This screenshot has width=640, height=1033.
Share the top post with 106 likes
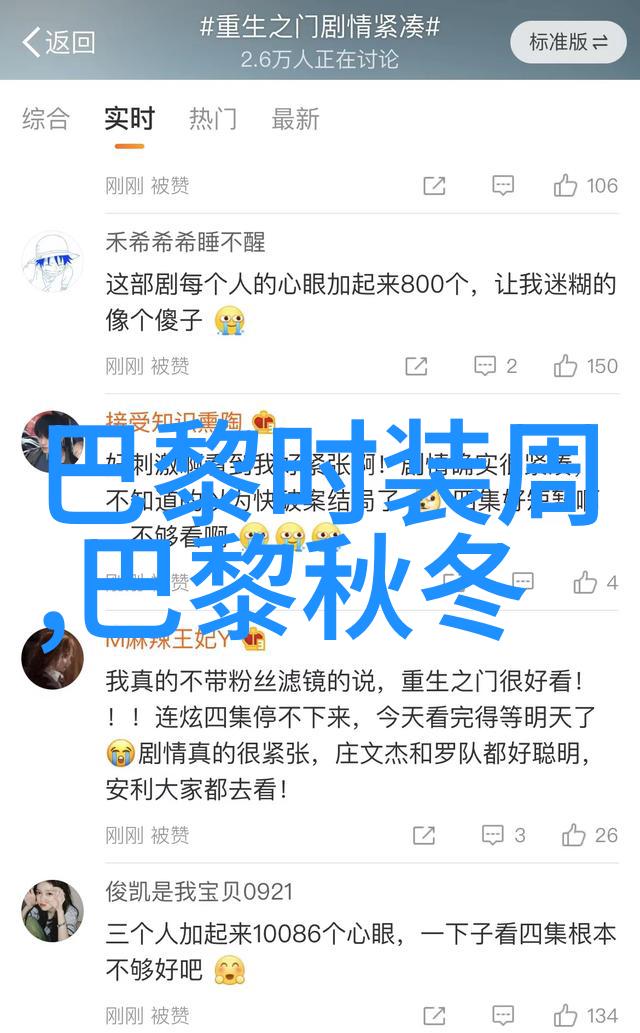coord(433,185)
